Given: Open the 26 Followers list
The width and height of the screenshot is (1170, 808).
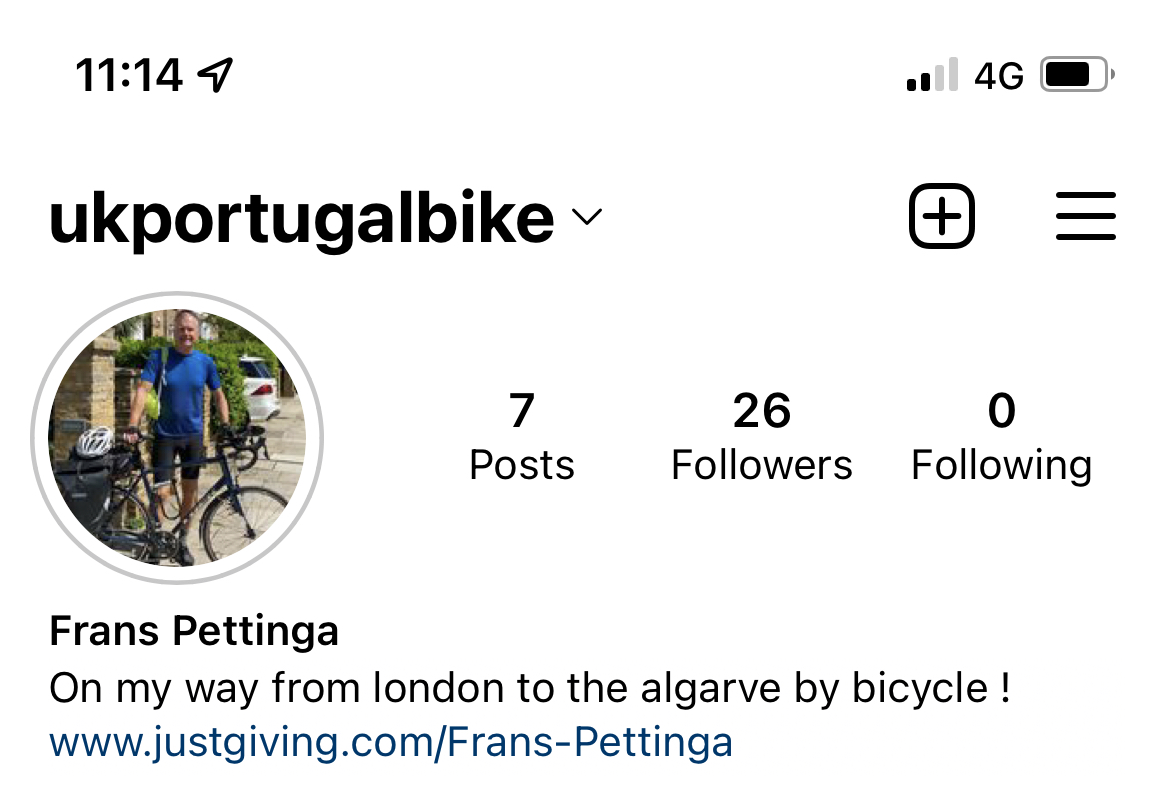Looking at the screenshot, I should click(761, 437).
